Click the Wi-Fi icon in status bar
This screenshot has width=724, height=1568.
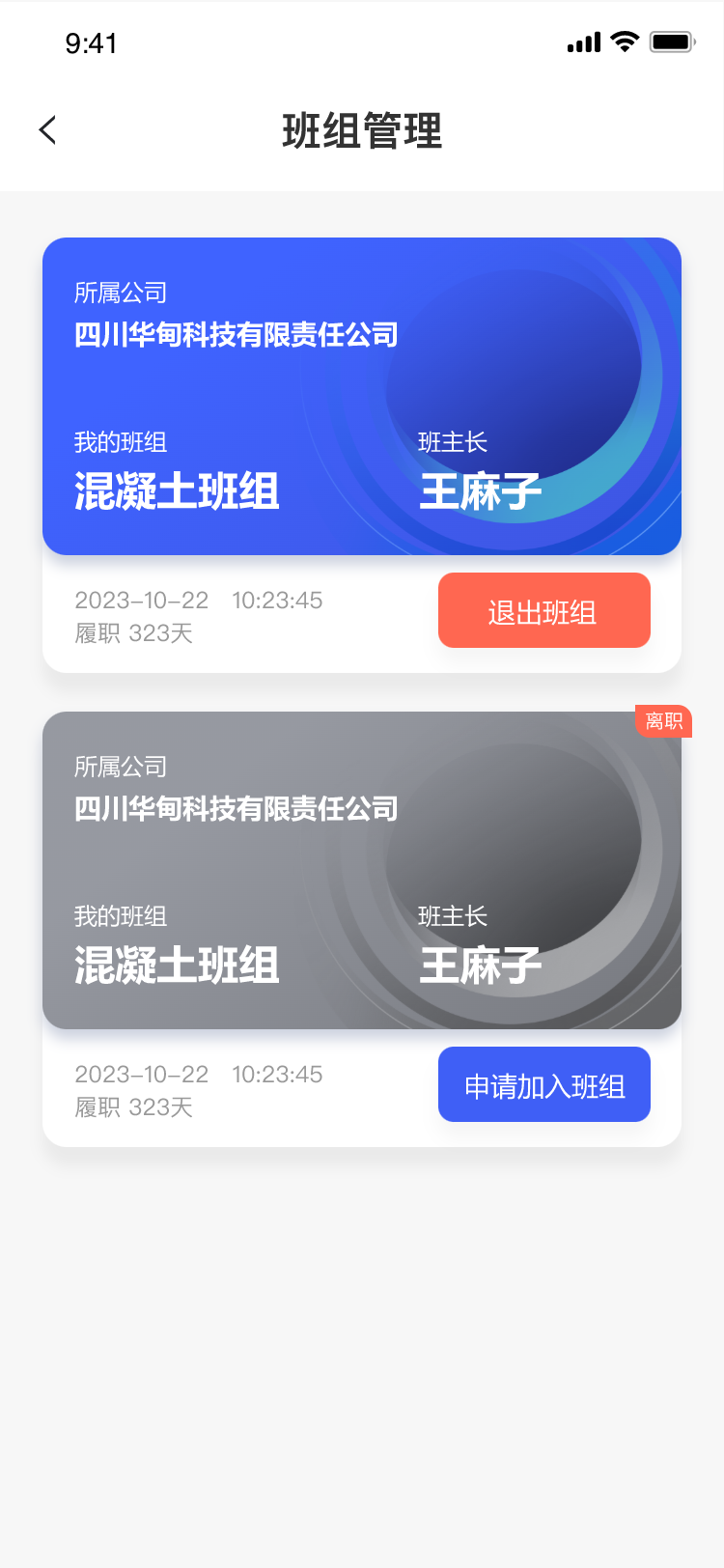click(x=624, y=42)
